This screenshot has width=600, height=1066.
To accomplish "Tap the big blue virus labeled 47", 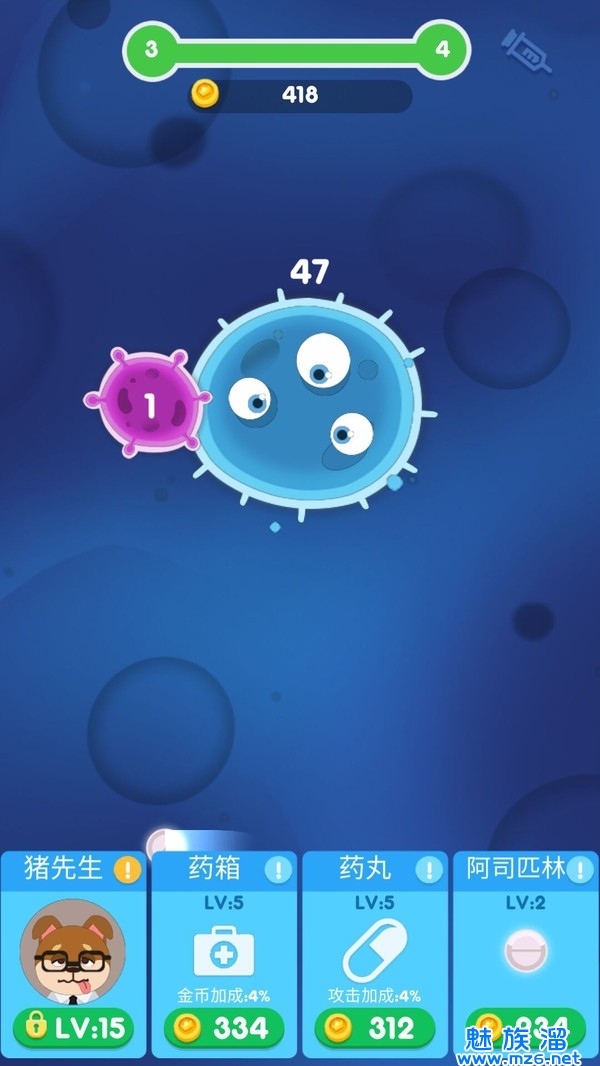I will click(x=306, y=403).
